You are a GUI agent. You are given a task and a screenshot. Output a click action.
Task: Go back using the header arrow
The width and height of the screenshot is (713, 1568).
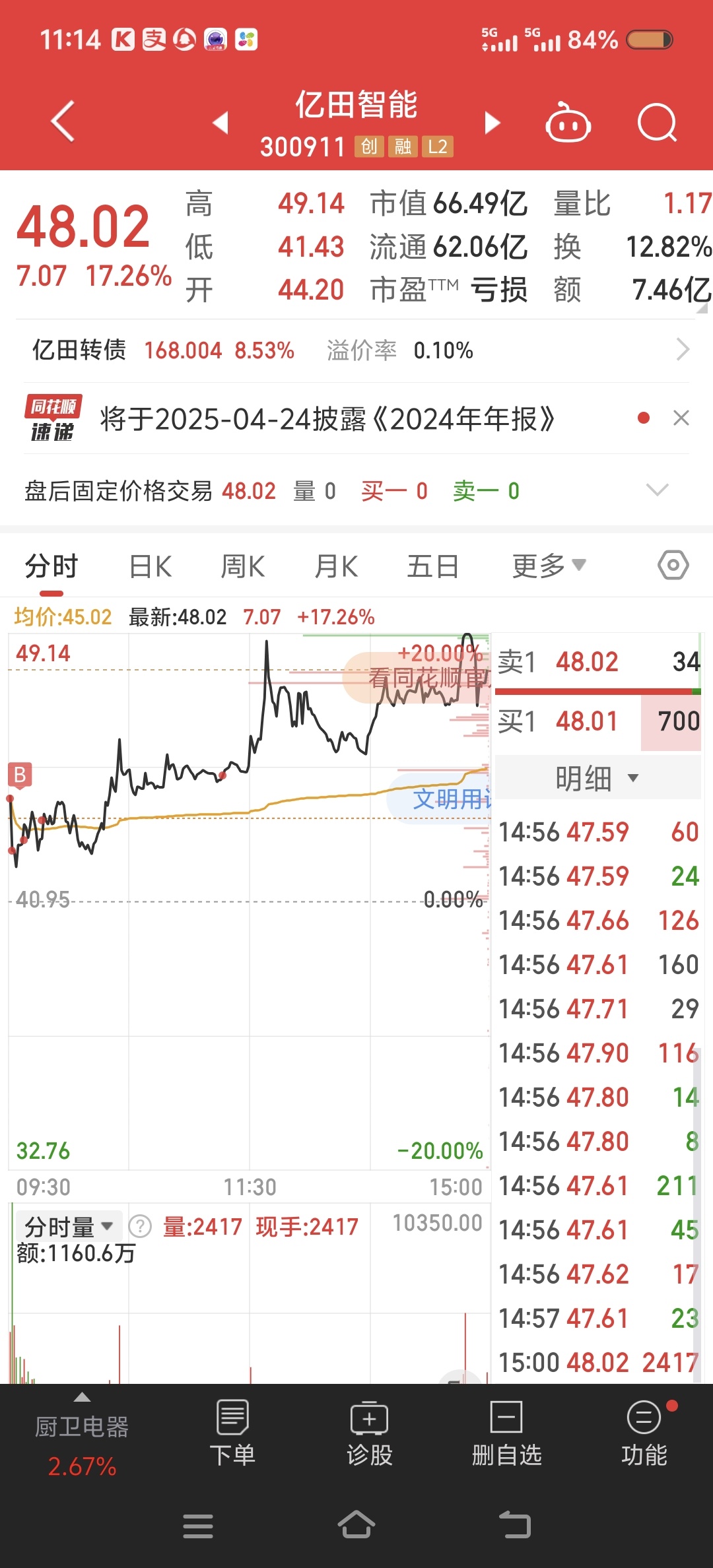[63, 121]
